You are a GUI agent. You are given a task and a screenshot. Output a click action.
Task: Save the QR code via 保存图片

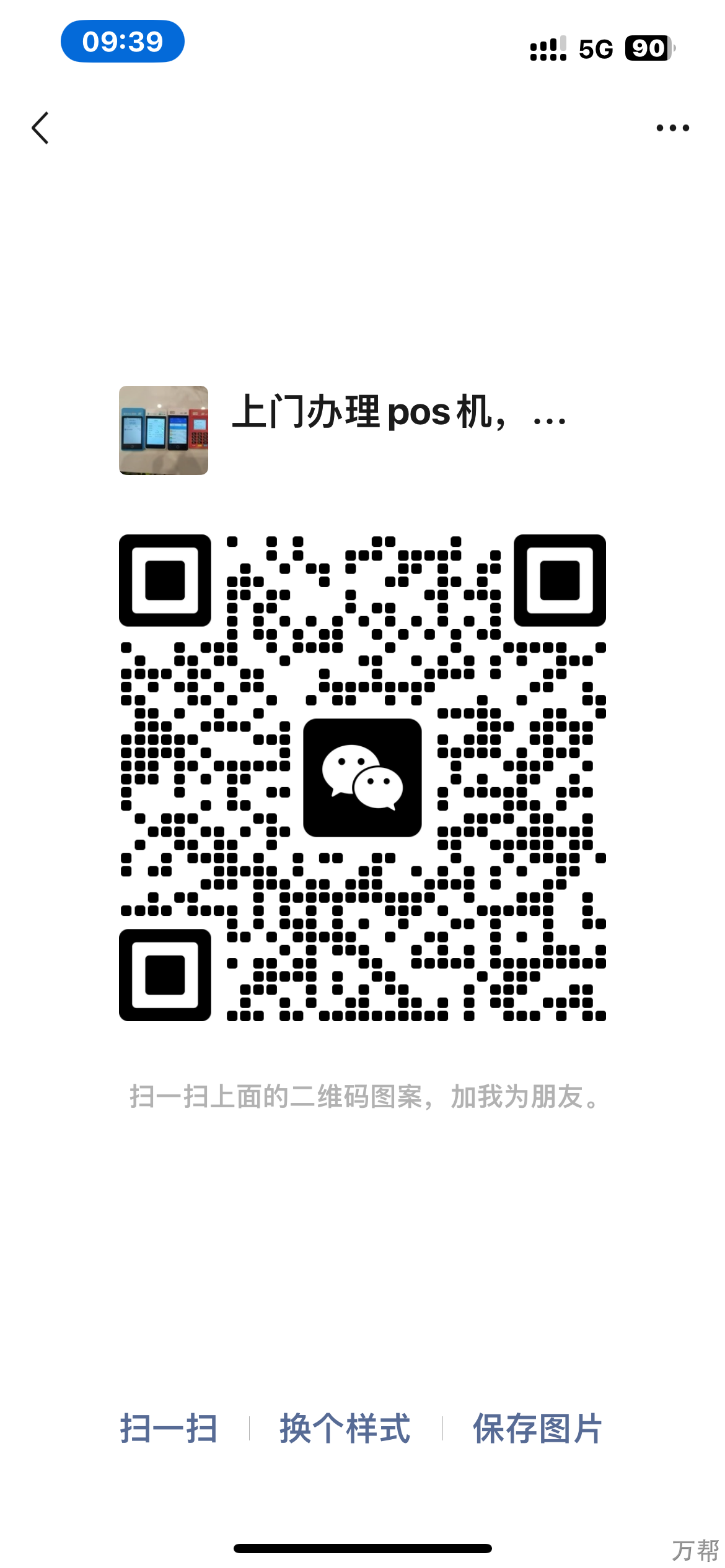click(x=537, y=1429)
